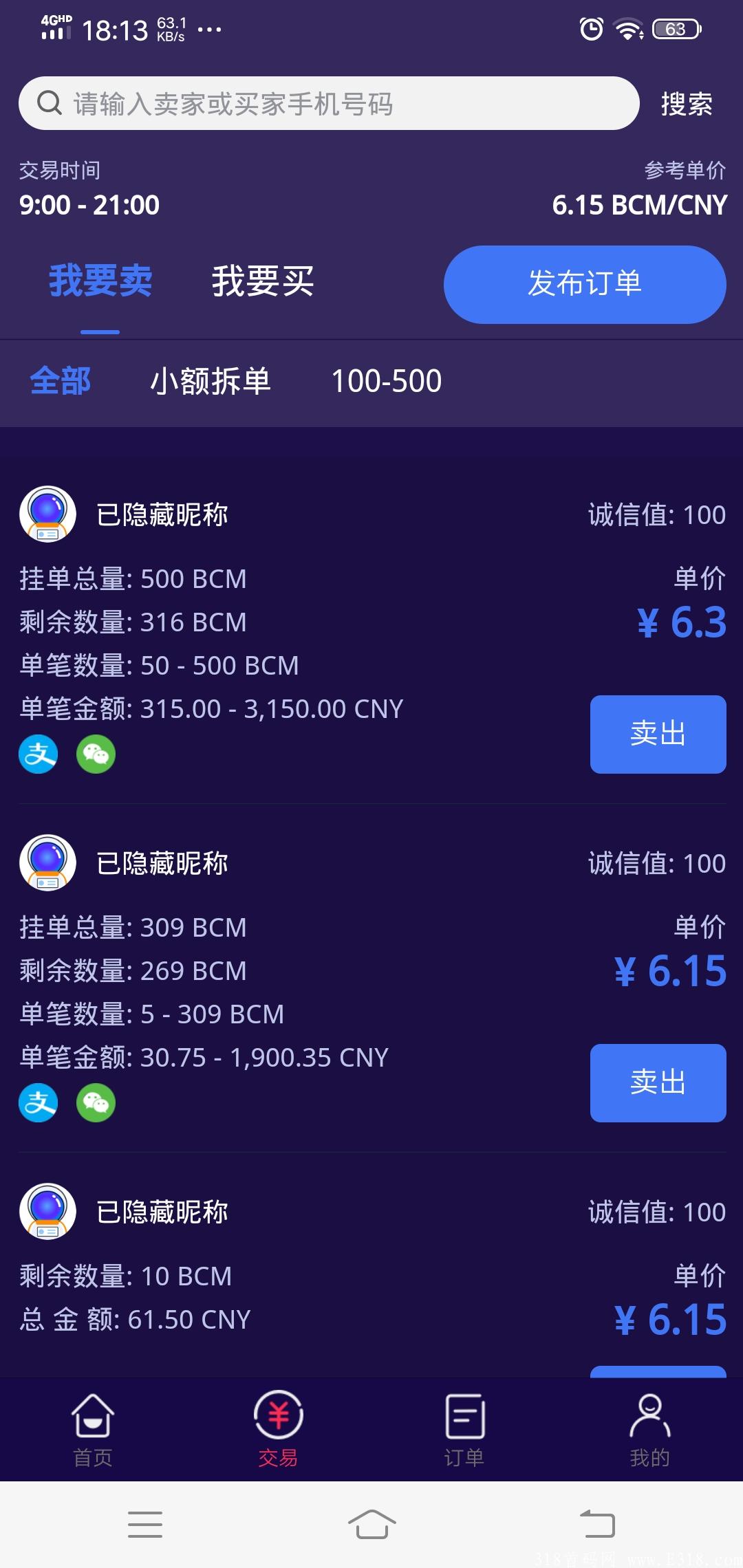Select the 全部 filter
This screenshot has height=1568, width=743.
[x=61, y=381]
